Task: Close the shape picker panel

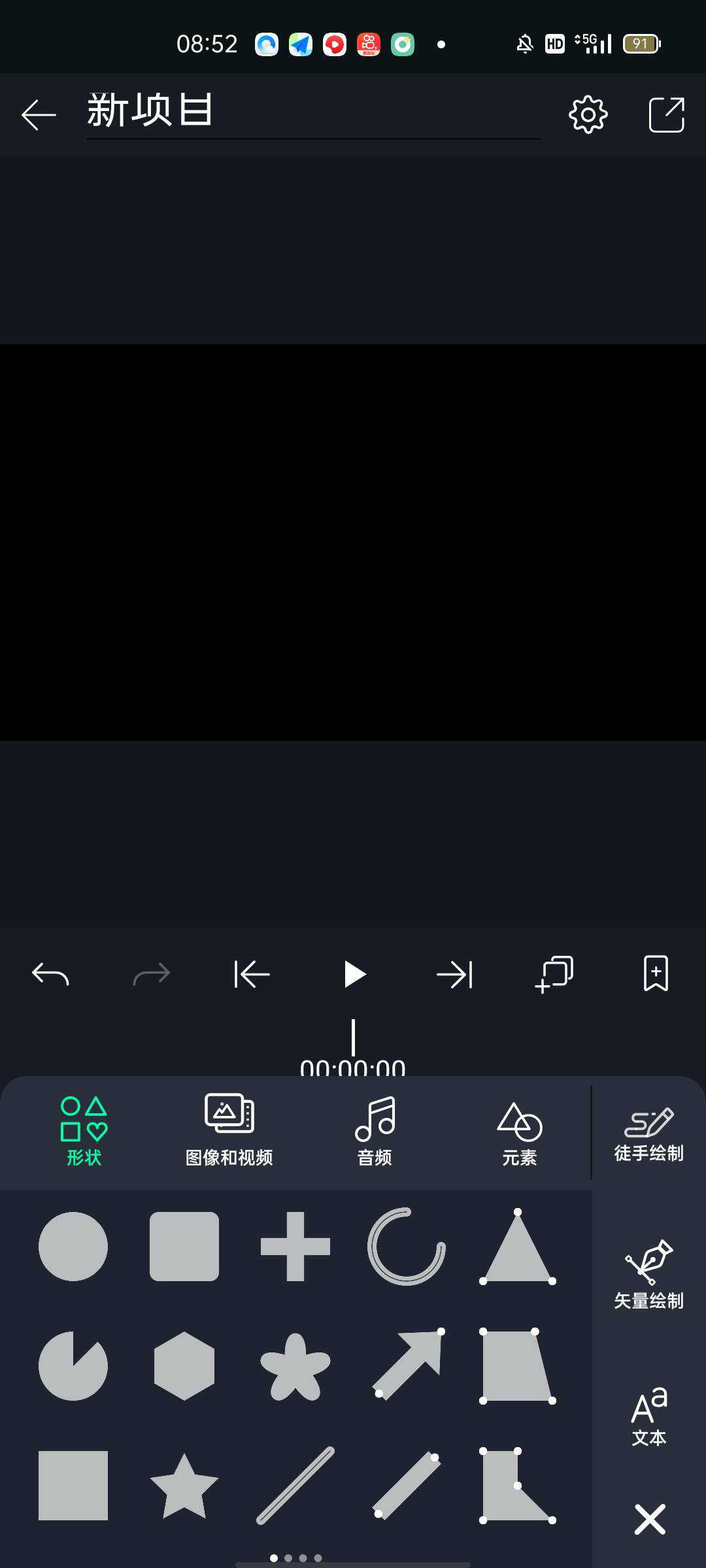Action: point(649,1519)
